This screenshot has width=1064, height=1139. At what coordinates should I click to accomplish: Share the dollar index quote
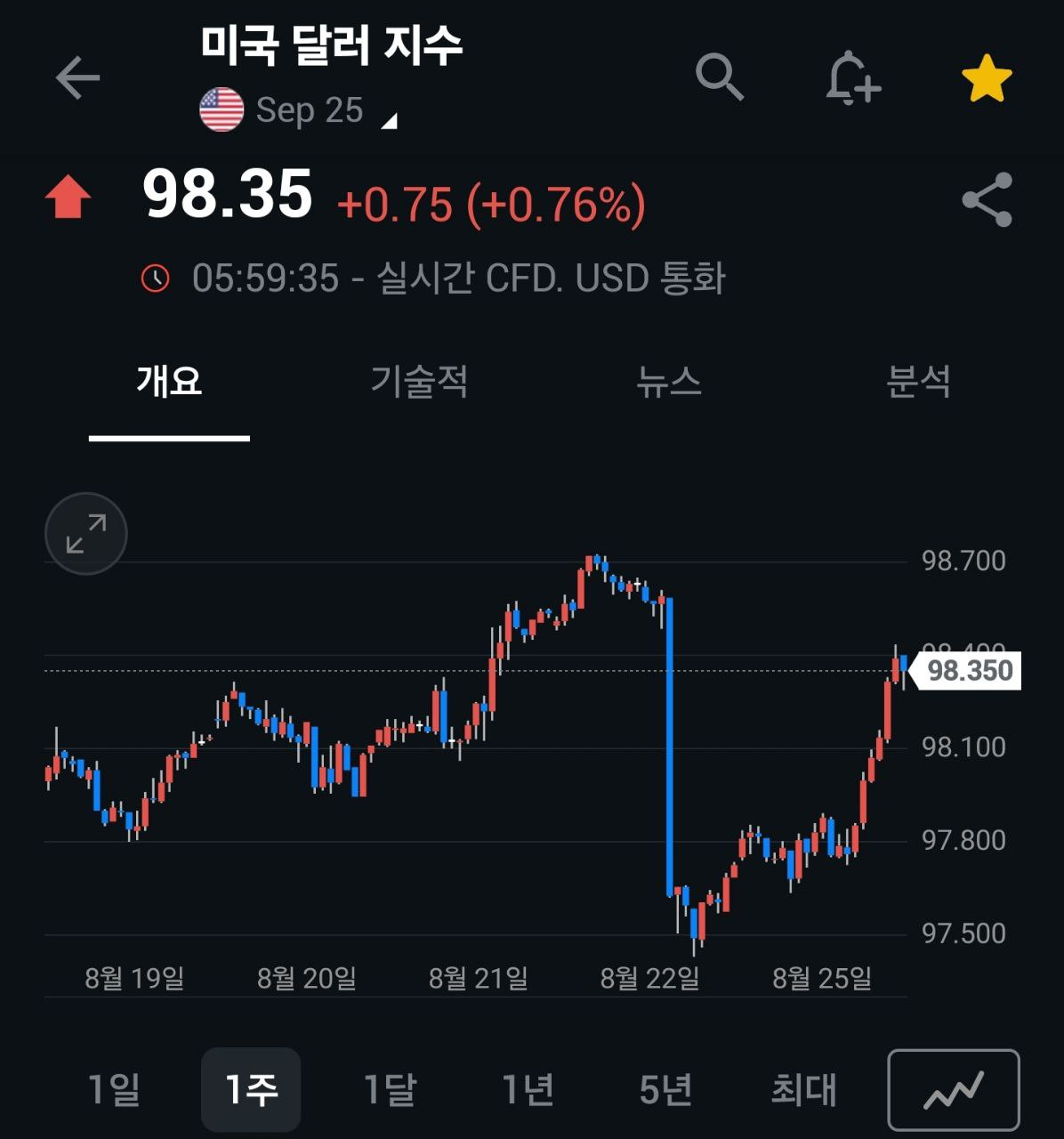pyautogui.click(x=987, y=199)
